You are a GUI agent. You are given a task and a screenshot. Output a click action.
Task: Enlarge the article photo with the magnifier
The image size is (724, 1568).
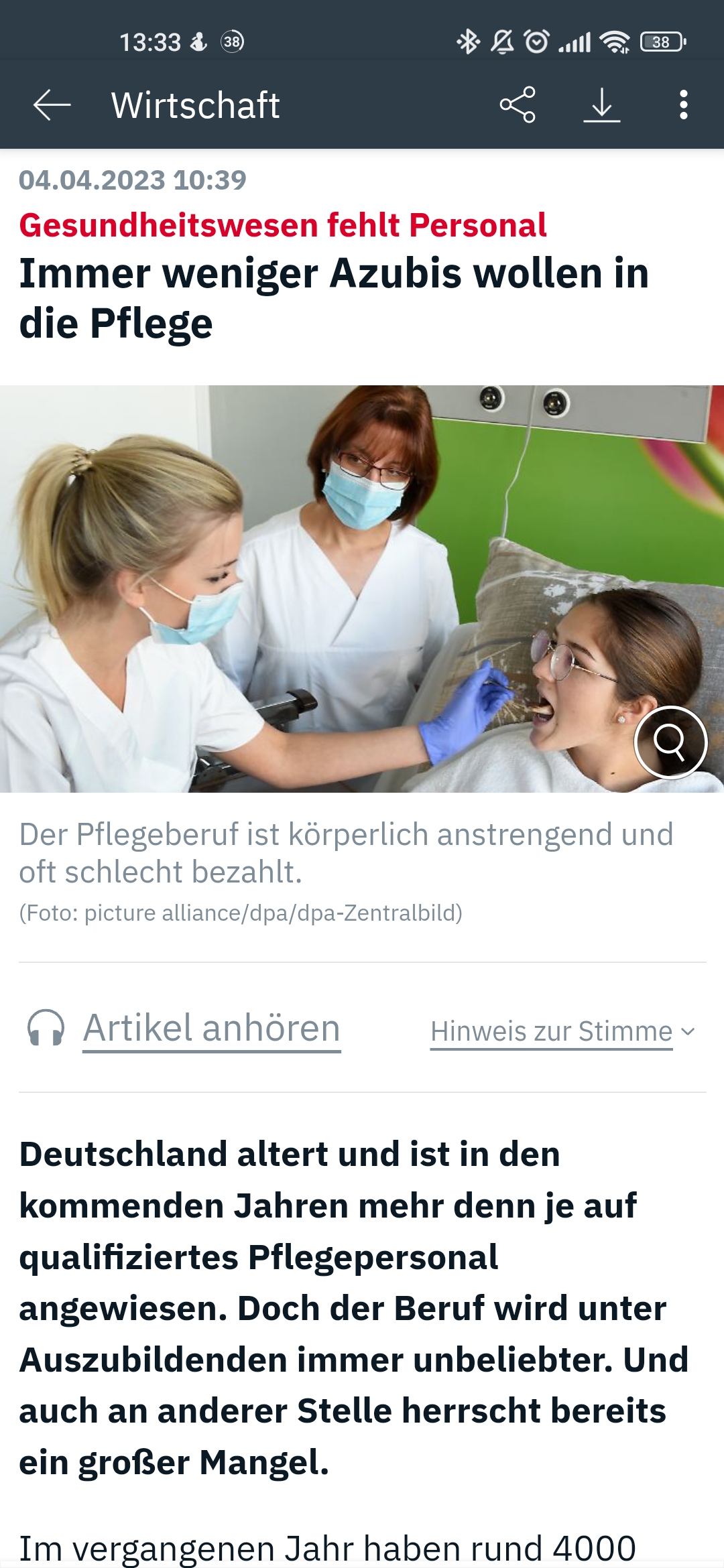pyautogui.click(x=670, y=742)
